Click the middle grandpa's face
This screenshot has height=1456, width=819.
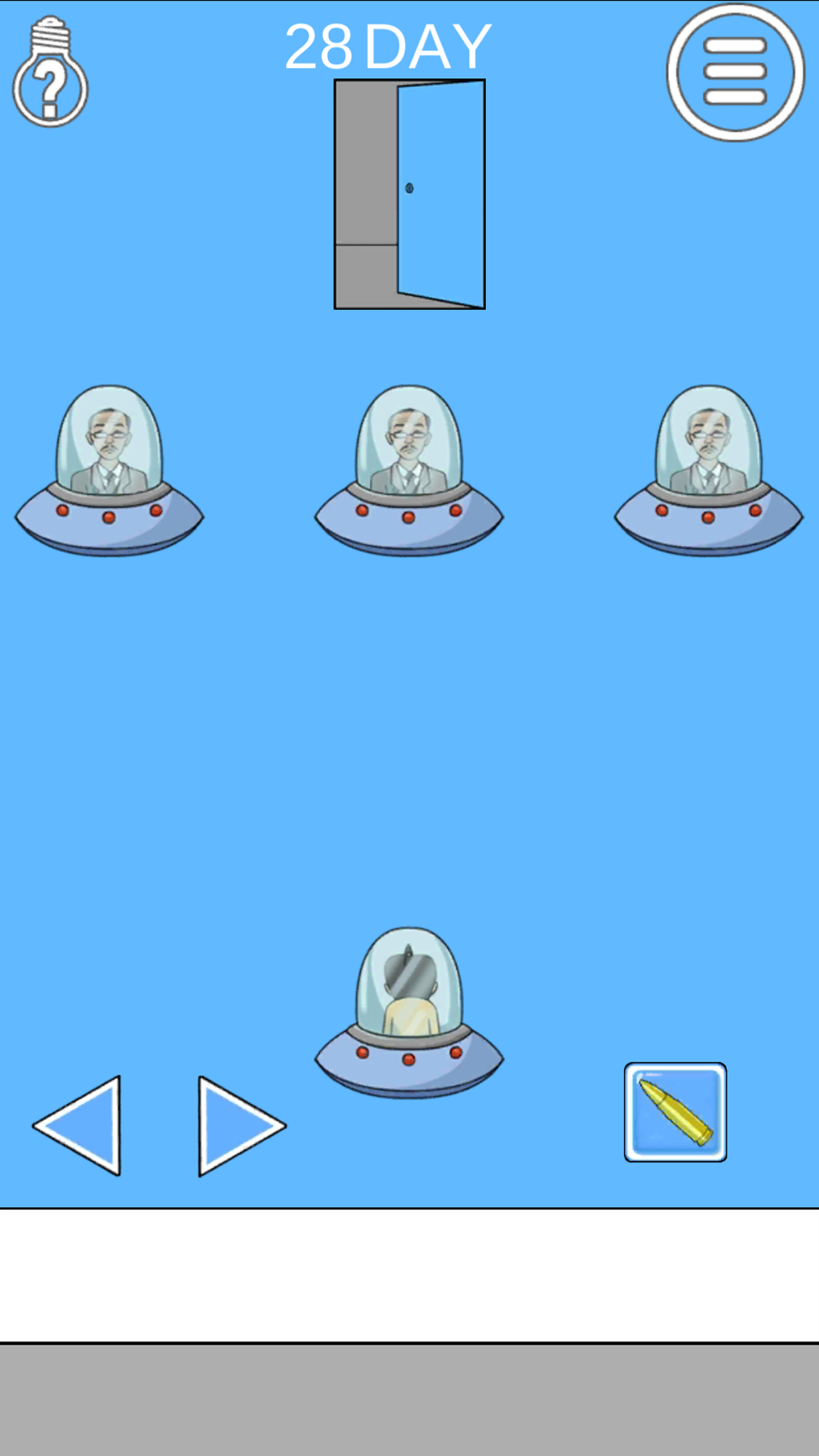[x=409, y=435]
